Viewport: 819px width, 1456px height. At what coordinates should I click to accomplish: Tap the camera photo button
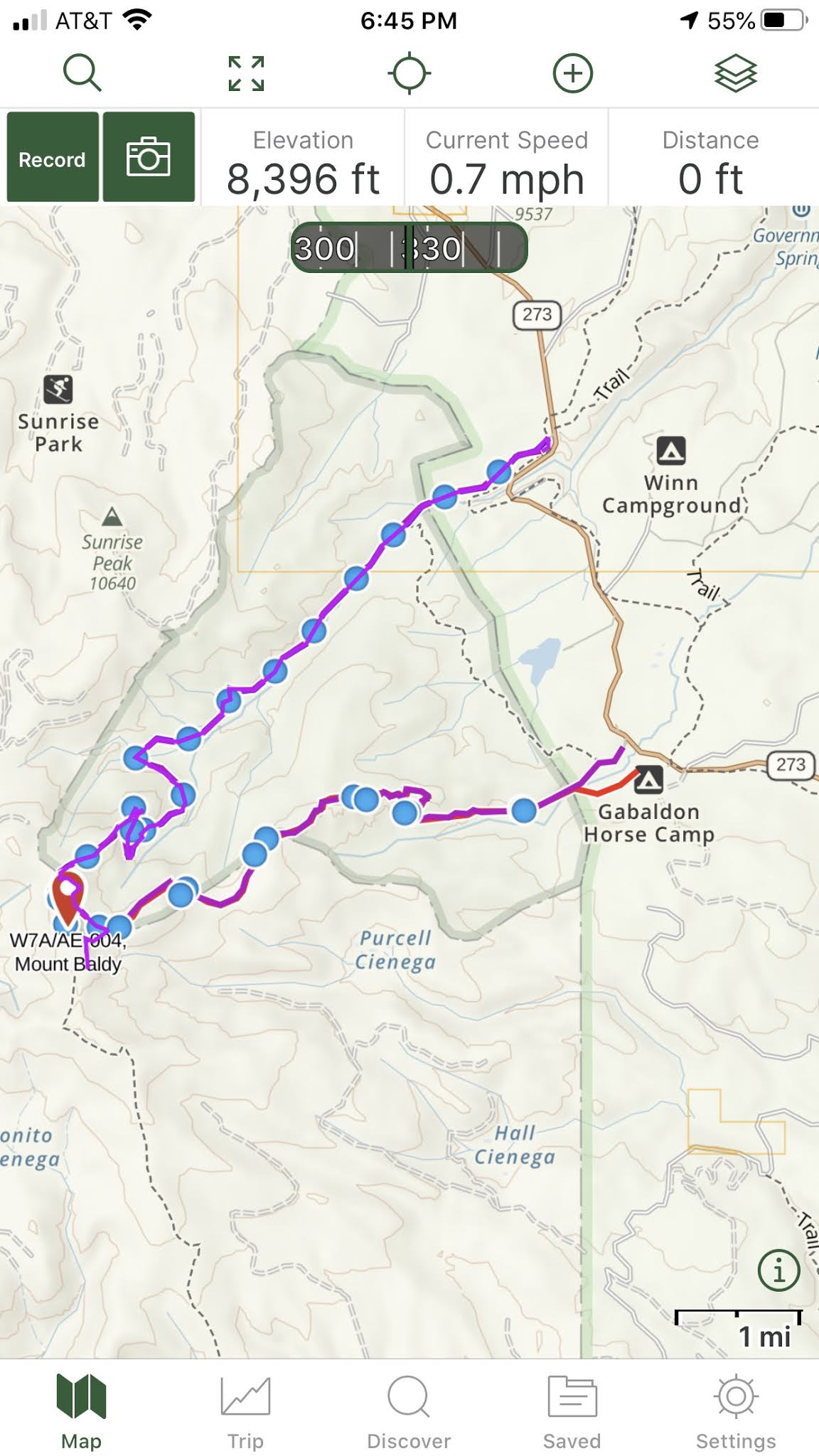(149, 157)
